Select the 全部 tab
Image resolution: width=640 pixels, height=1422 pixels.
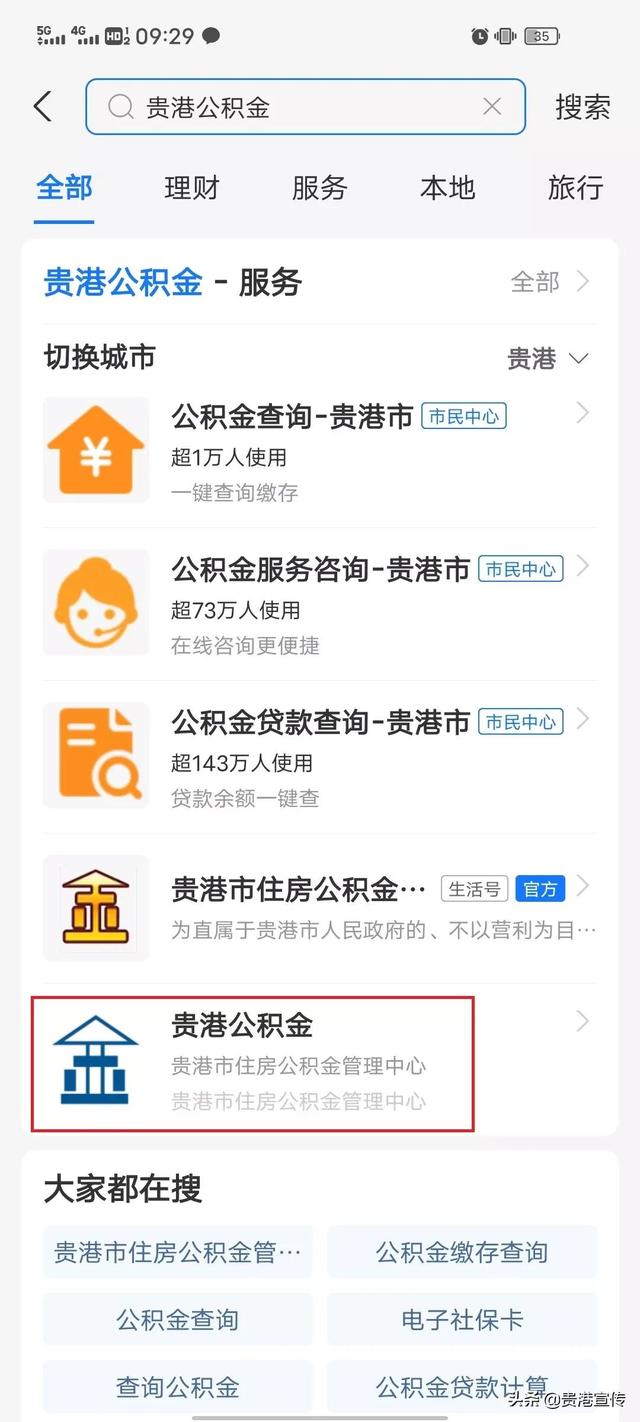pos(64,188)
